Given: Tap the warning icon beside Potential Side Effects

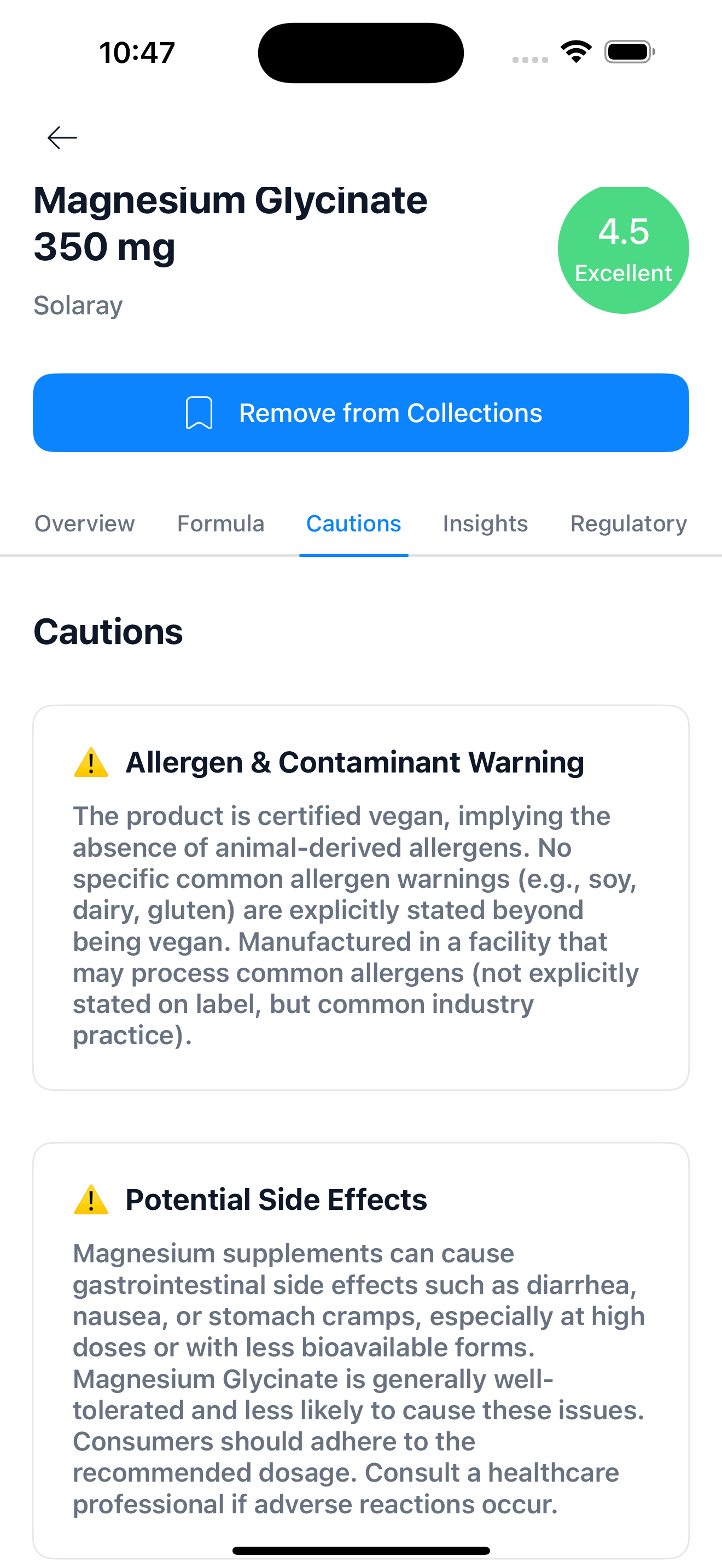Looking at the screenshot, I should (90, 1198).
